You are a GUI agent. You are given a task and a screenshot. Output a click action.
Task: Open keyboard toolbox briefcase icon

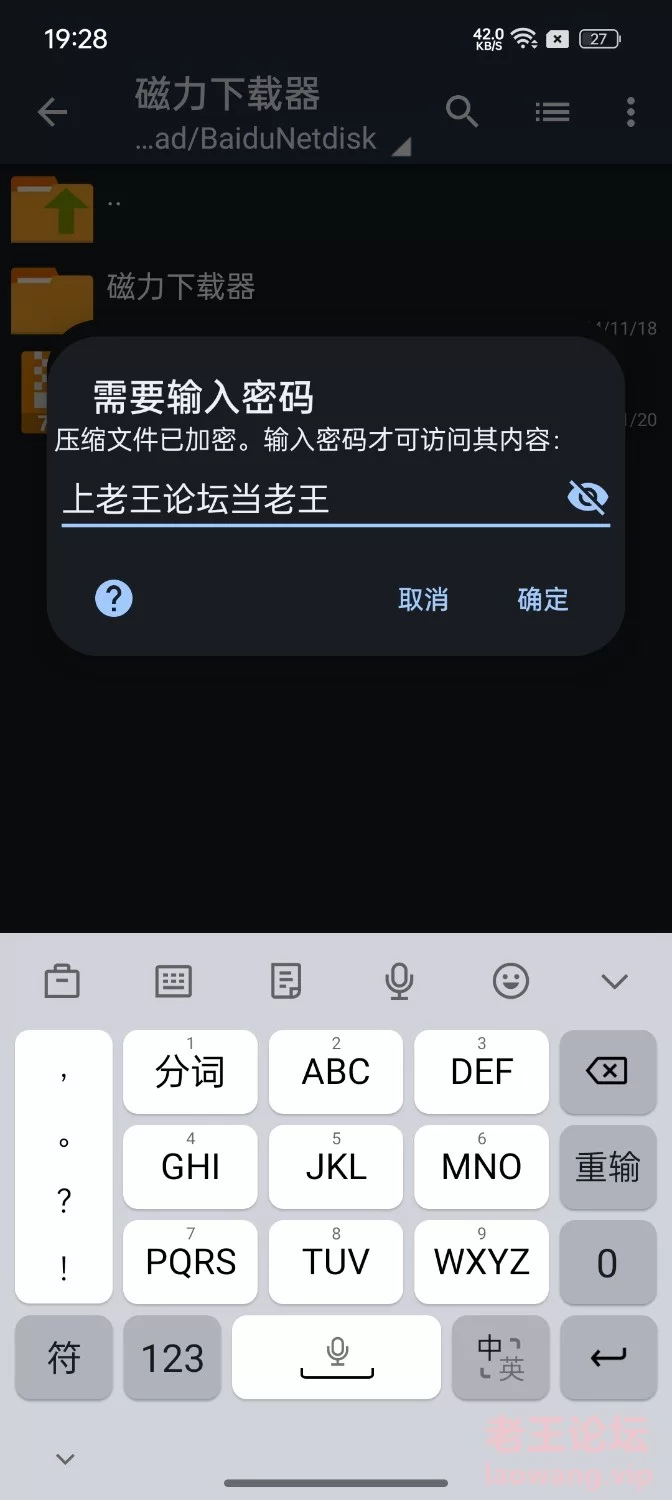(x=62, y=981)
